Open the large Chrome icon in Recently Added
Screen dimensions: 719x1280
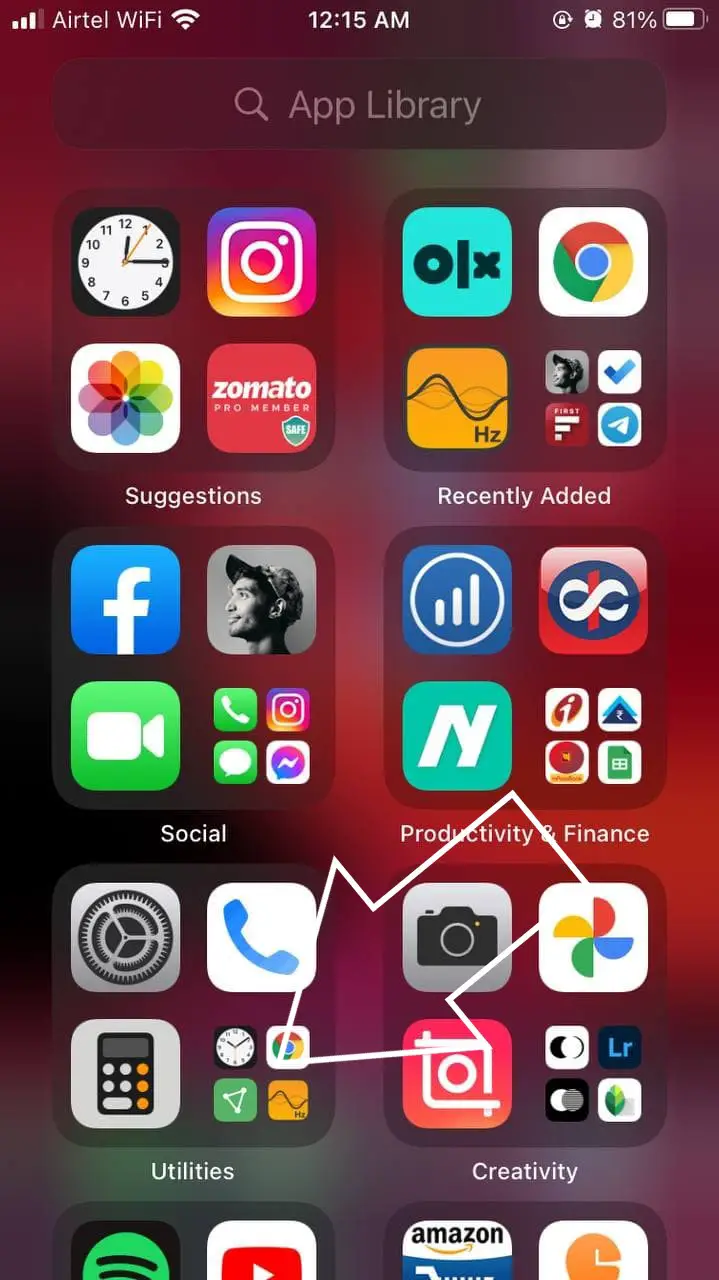click(593, 262)
